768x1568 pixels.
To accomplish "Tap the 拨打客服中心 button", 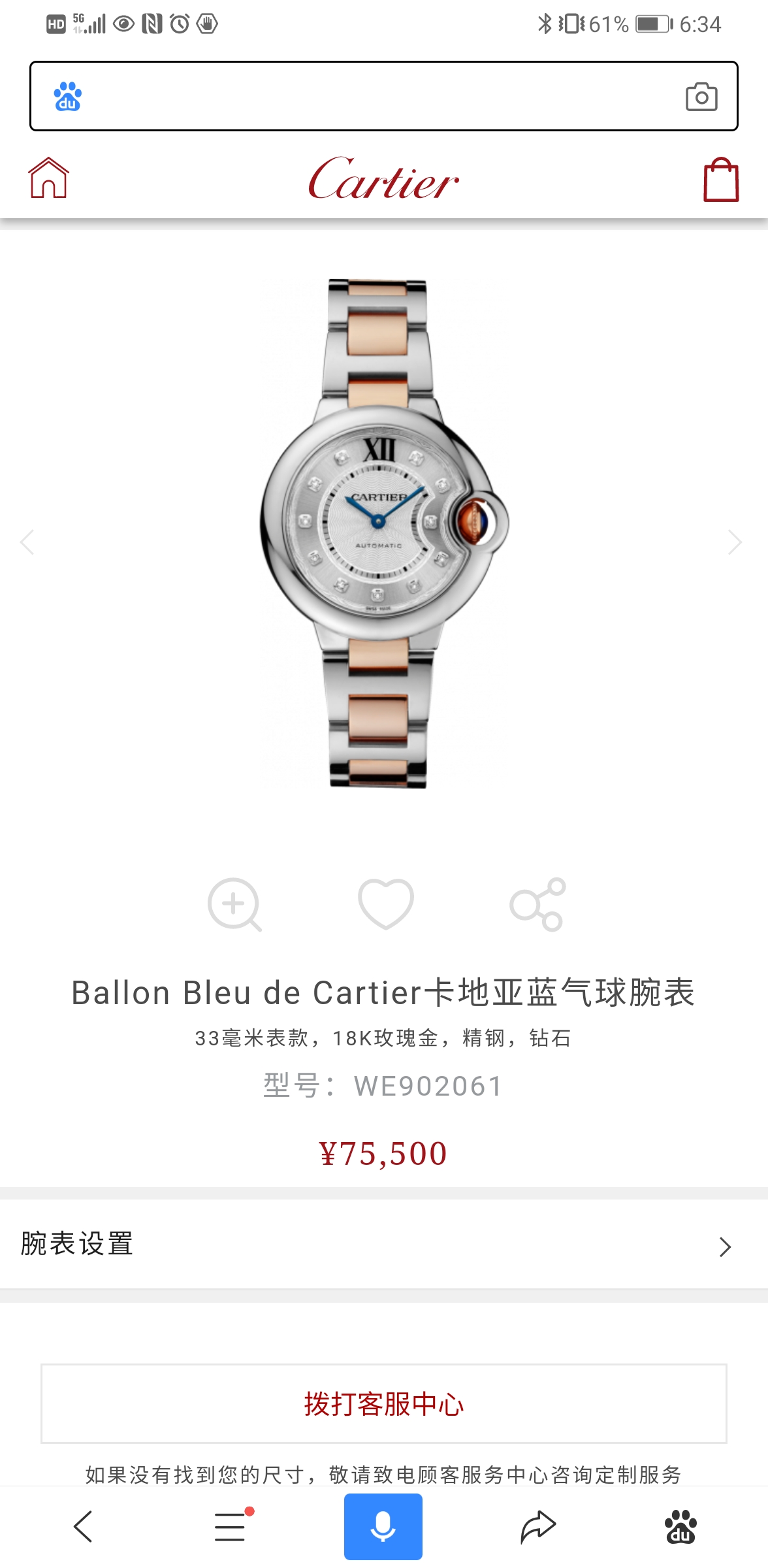I will pos(384,1403).
